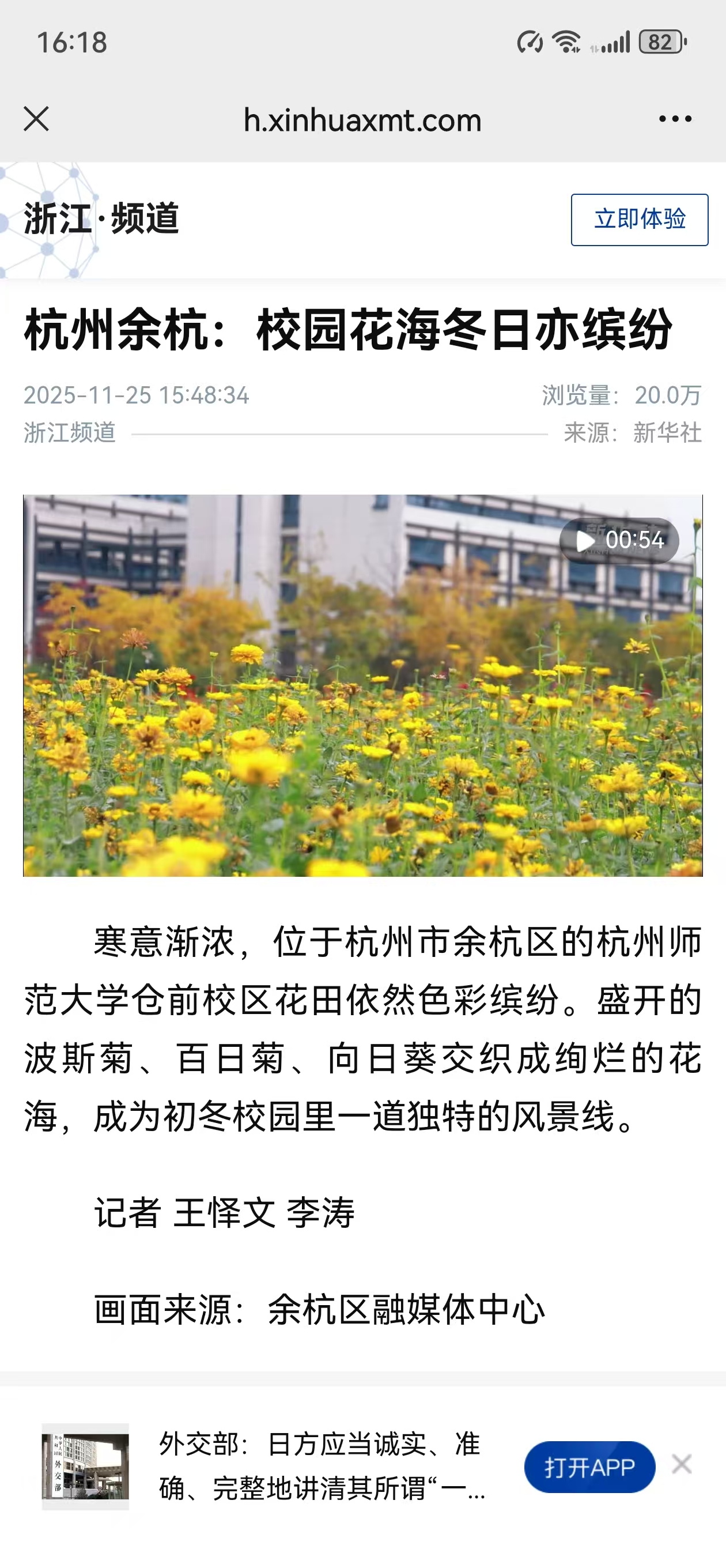Close the in-app browser page
The height and width of the screenshot is (1568, 726).
(x=36, y=119)
